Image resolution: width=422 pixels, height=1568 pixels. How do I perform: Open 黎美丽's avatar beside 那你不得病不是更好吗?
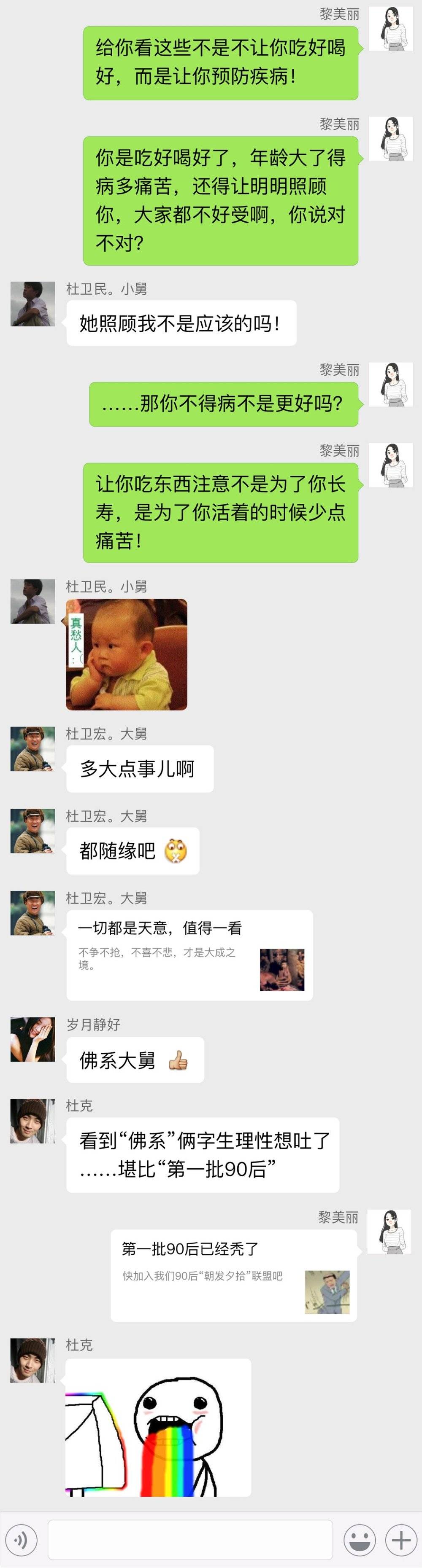tap(391, 385)
